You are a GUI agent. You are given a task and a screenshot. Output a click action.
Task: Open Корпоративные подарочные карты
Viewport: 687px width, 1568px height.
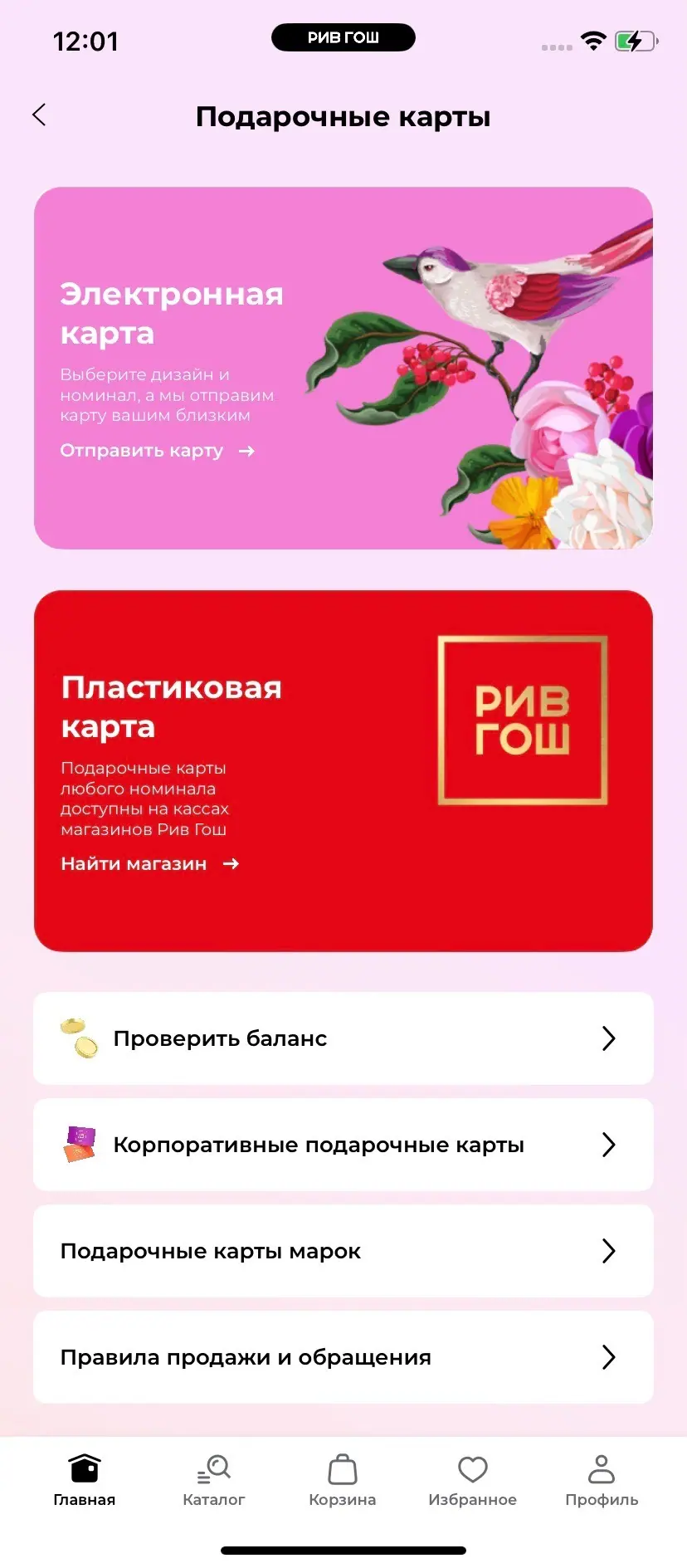tap(343, 1145)
